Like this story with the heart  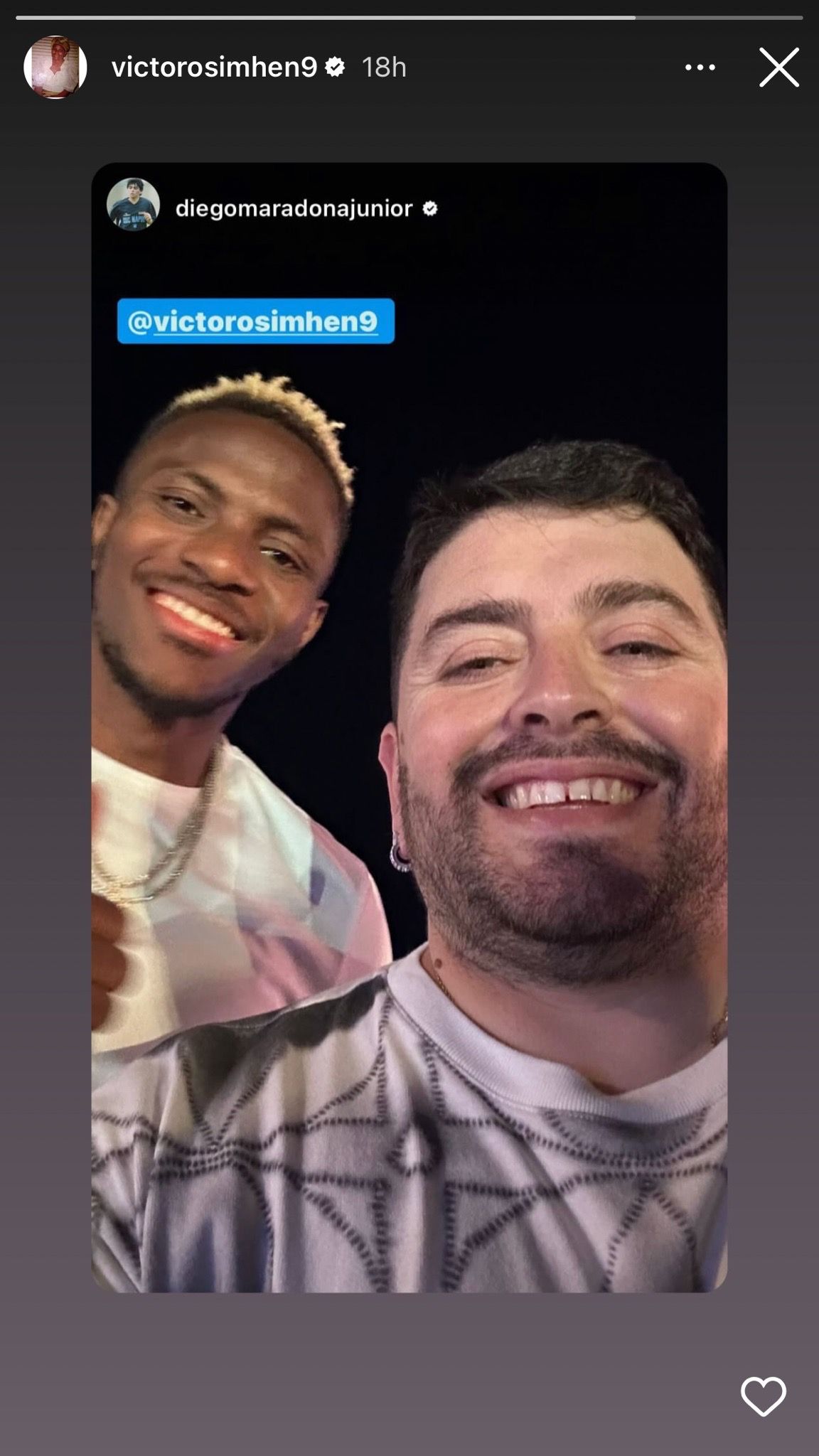point(764,1396)
